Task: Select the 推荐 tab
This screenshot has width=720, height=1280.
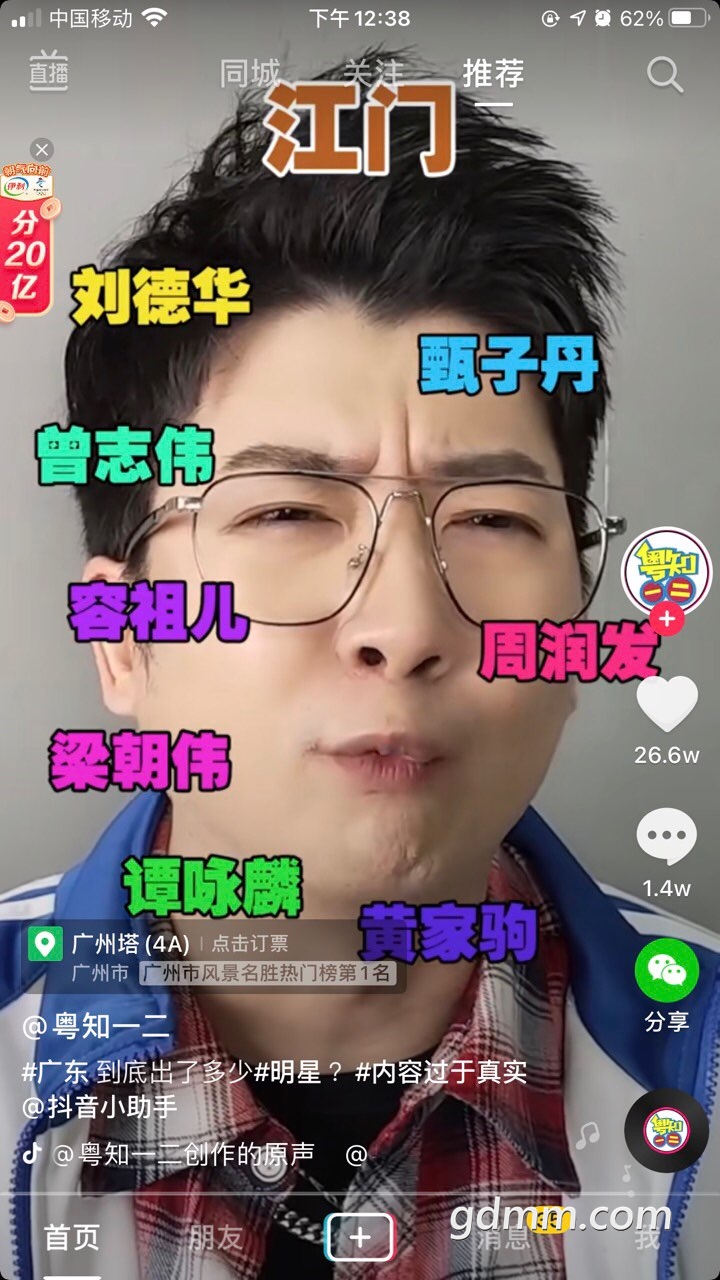Action: point(493,73)
